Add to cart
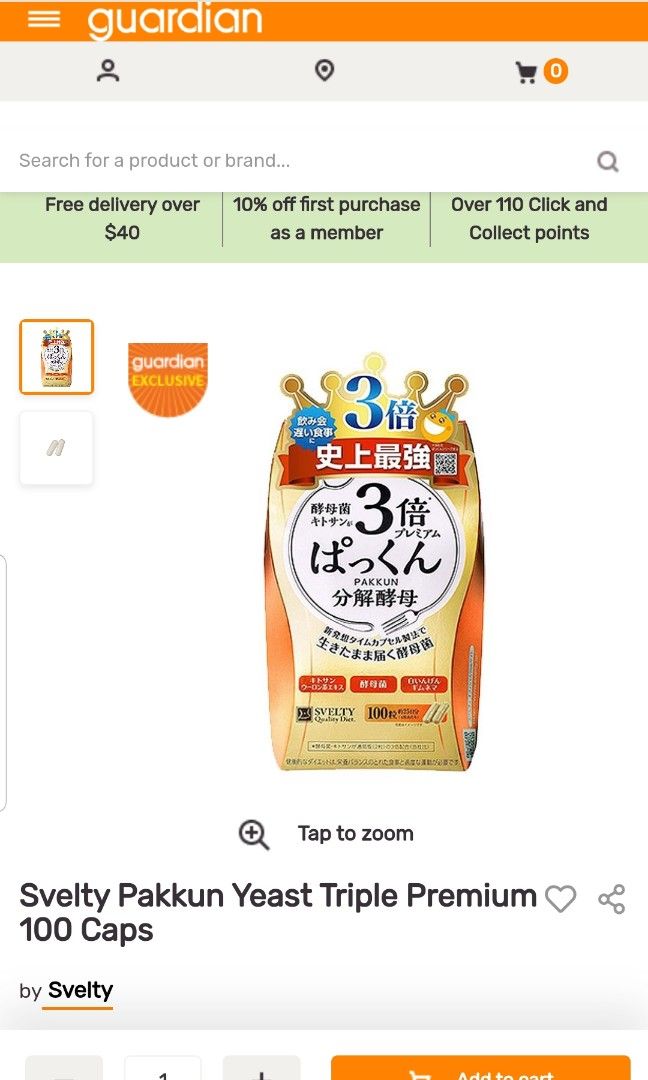Viewport: 648px width, 1080px height. click(481, 1070)
